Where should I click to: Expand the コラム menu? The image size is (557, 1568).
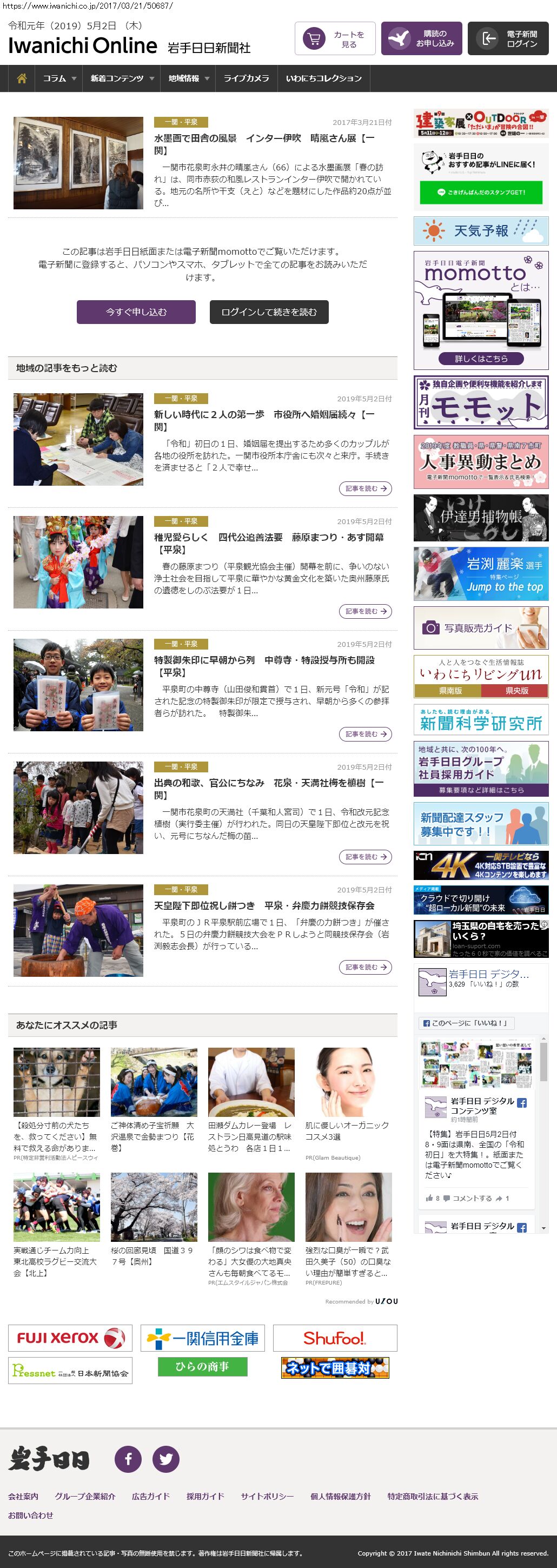58,78
